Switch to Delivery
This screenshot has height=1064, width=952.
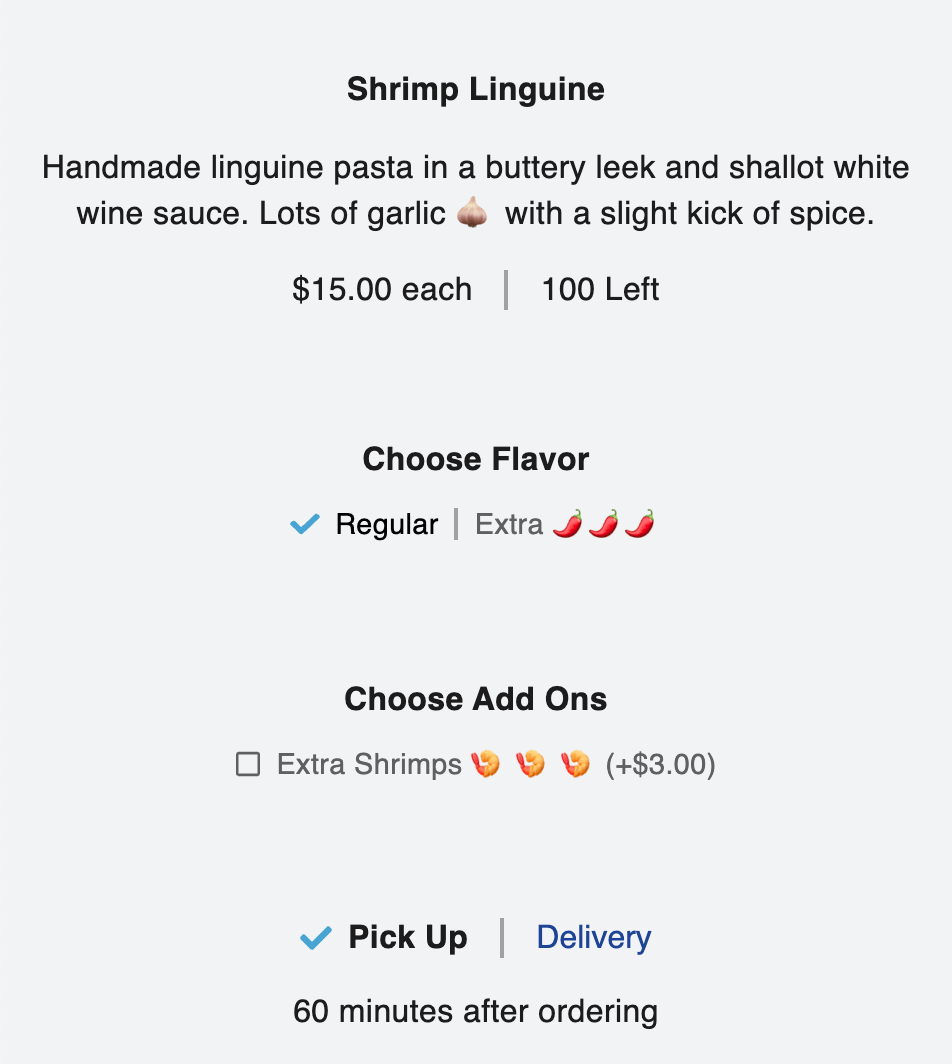pyautogui.click(x=593, y=937)
